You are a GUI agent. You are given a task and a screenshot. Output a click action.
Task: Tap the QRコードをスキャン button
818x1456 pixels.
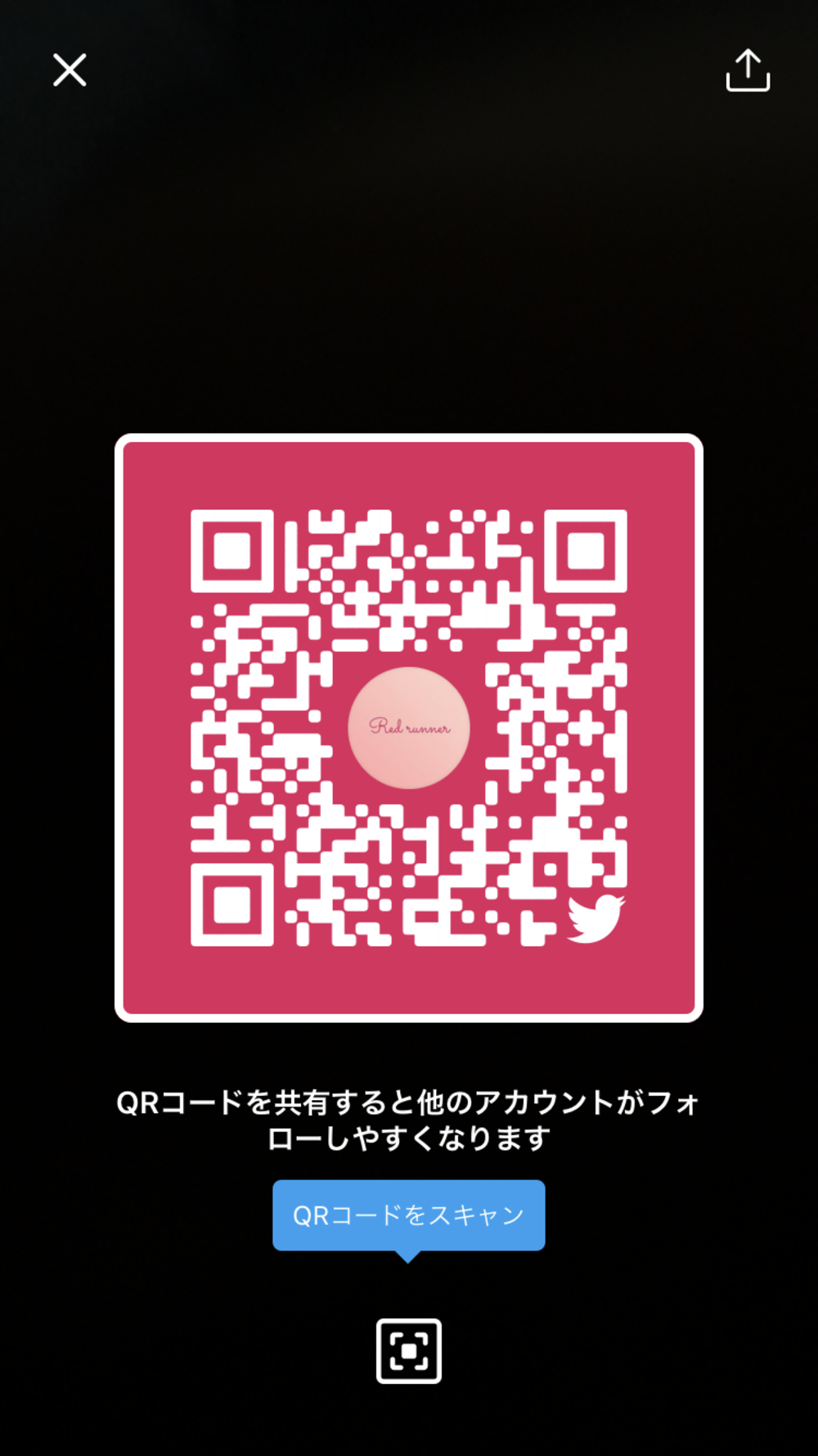tap(408, 1215)
